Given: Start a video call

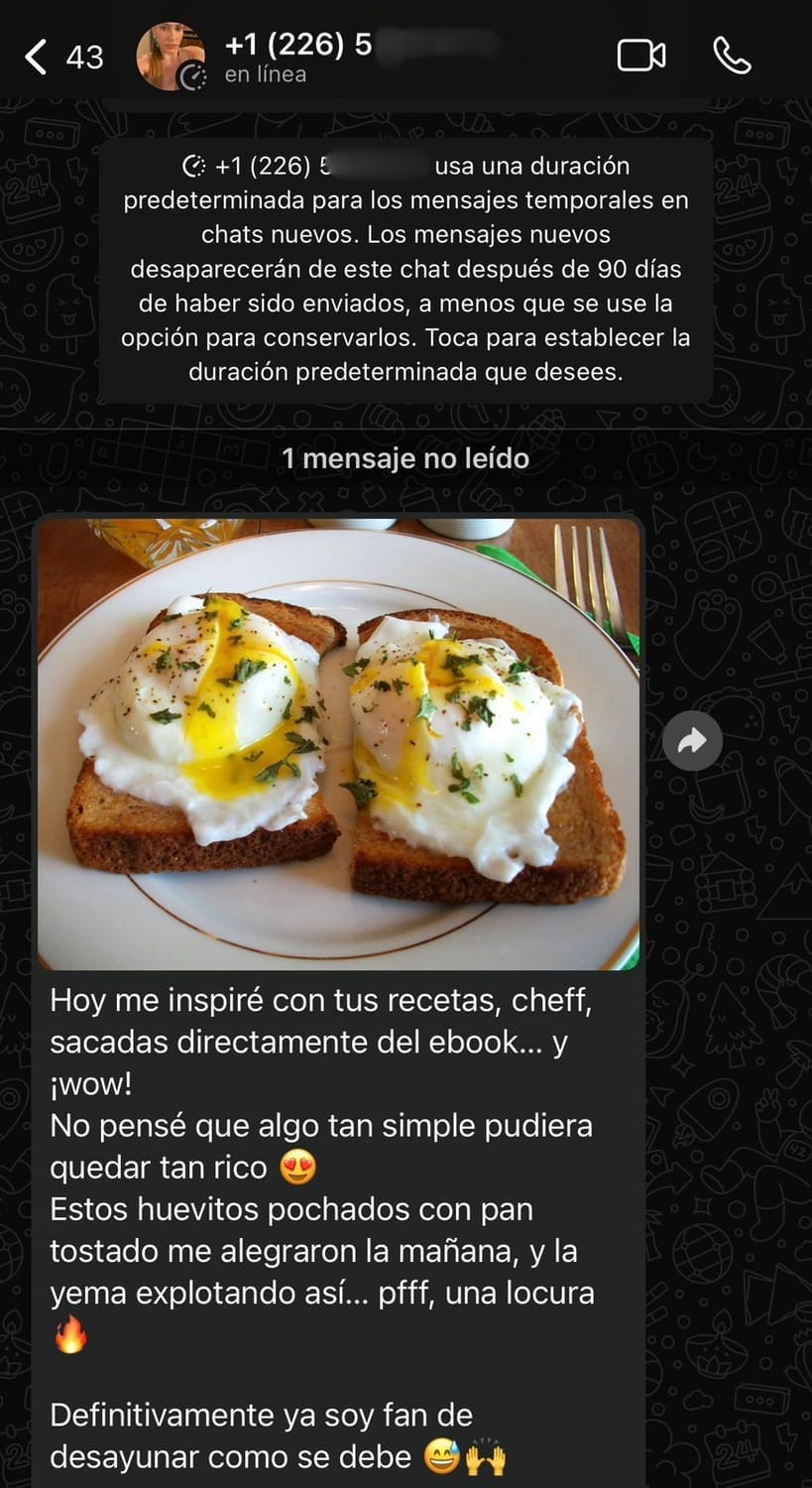Looking at the screenshot, I should pyautogui.click(x=640, y=56).
